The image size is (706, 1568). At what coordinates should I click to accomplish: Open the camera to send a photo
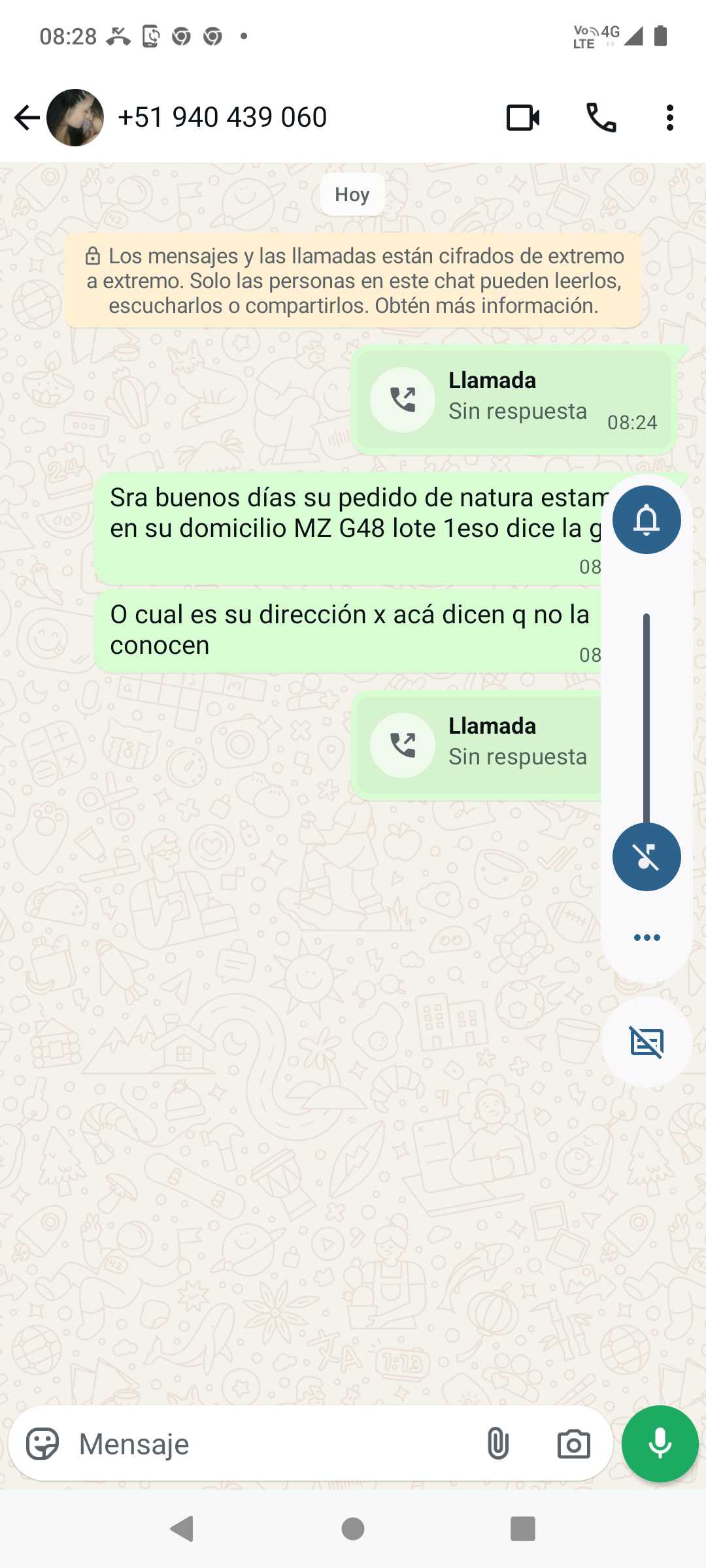tap(573, 1444)
